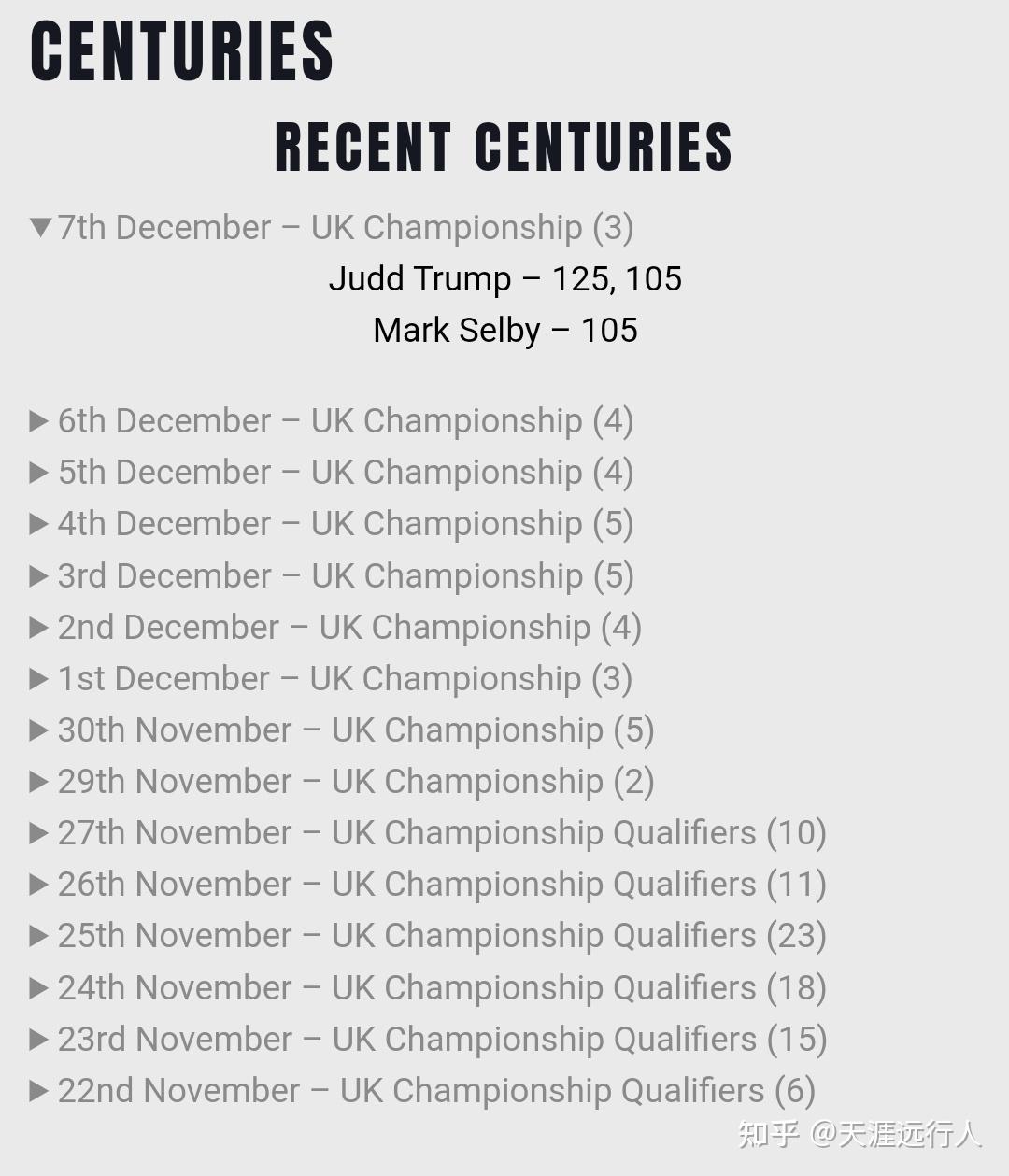The width and height of the screenshot is (1009, 1176).
Task: Expand 30th November UK Championship centuries
Action: point(342,730)
